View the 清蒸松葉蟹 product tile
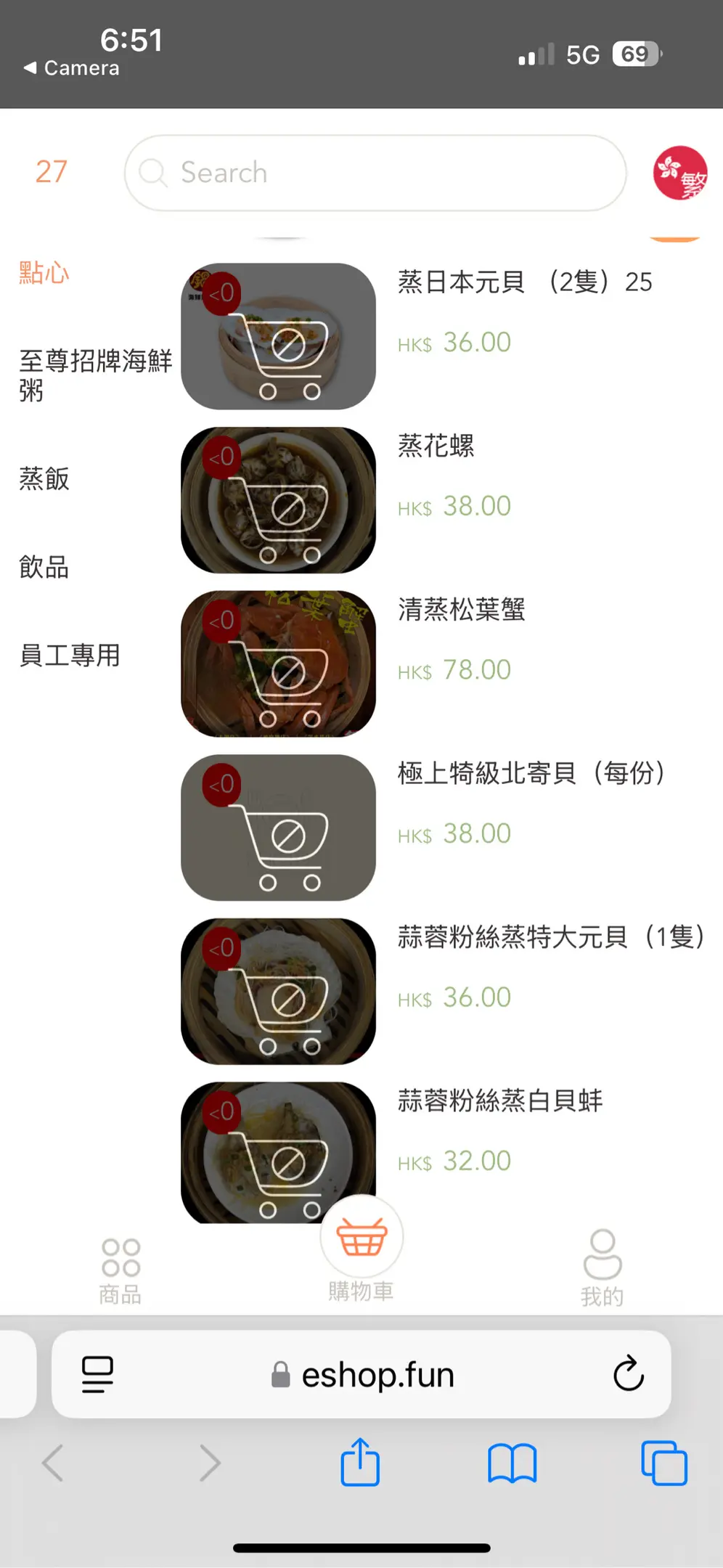 278,663
